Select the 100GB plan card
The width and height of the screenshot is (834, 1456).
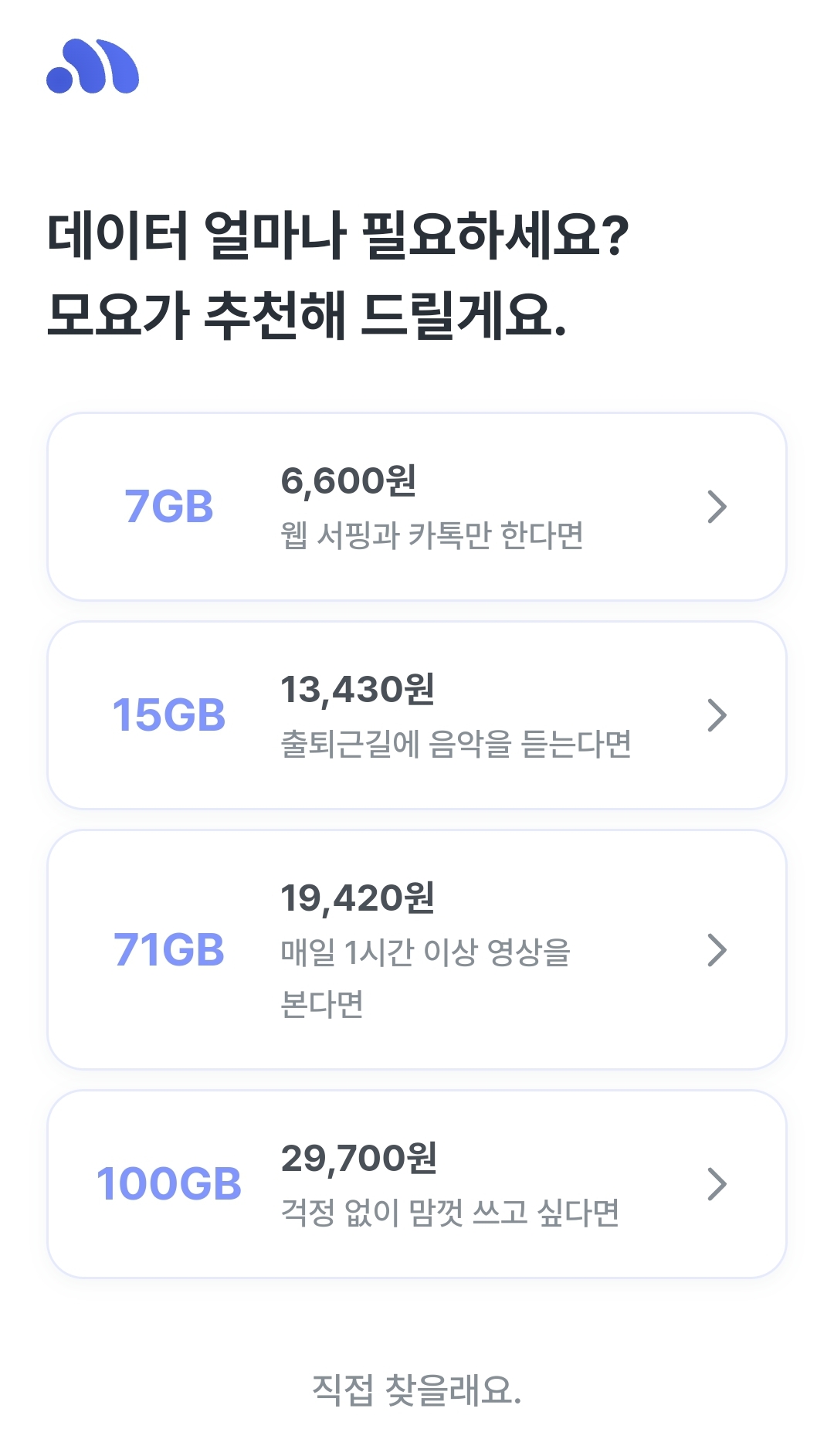coord(417,1183)
